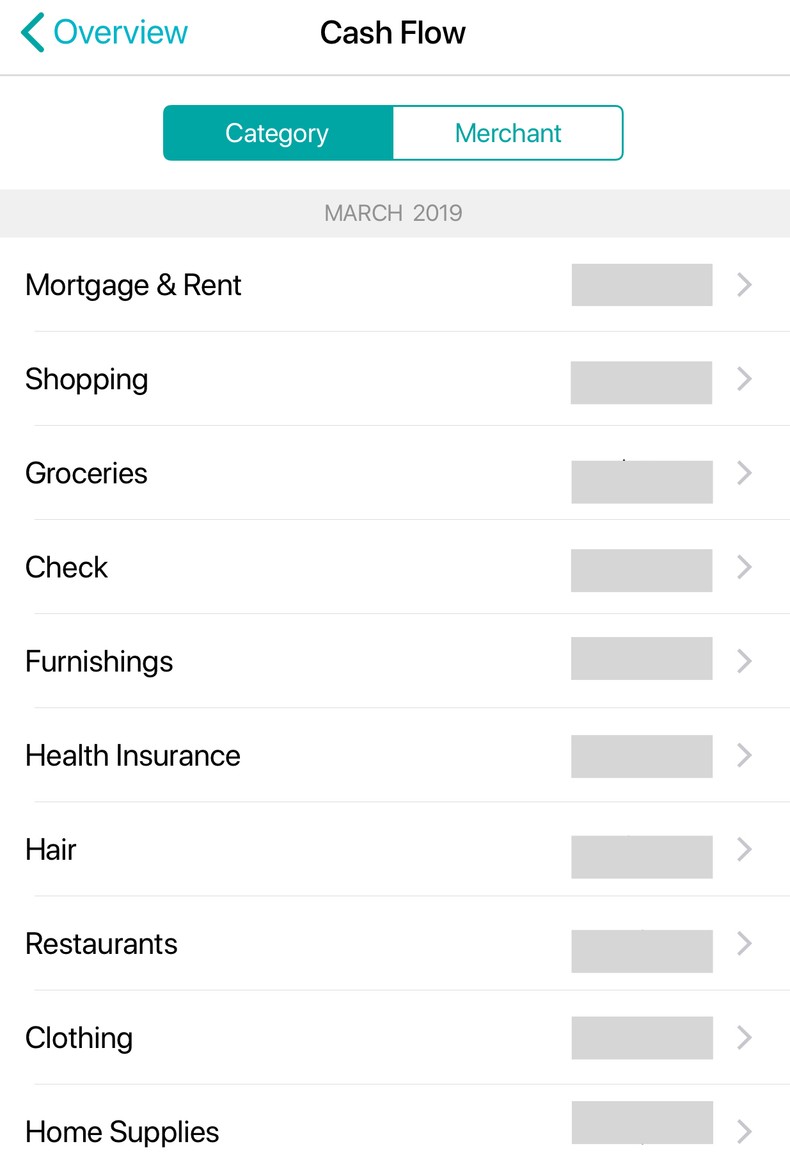
Task: Show Furnishings spending details
Action: coord(394,661)
